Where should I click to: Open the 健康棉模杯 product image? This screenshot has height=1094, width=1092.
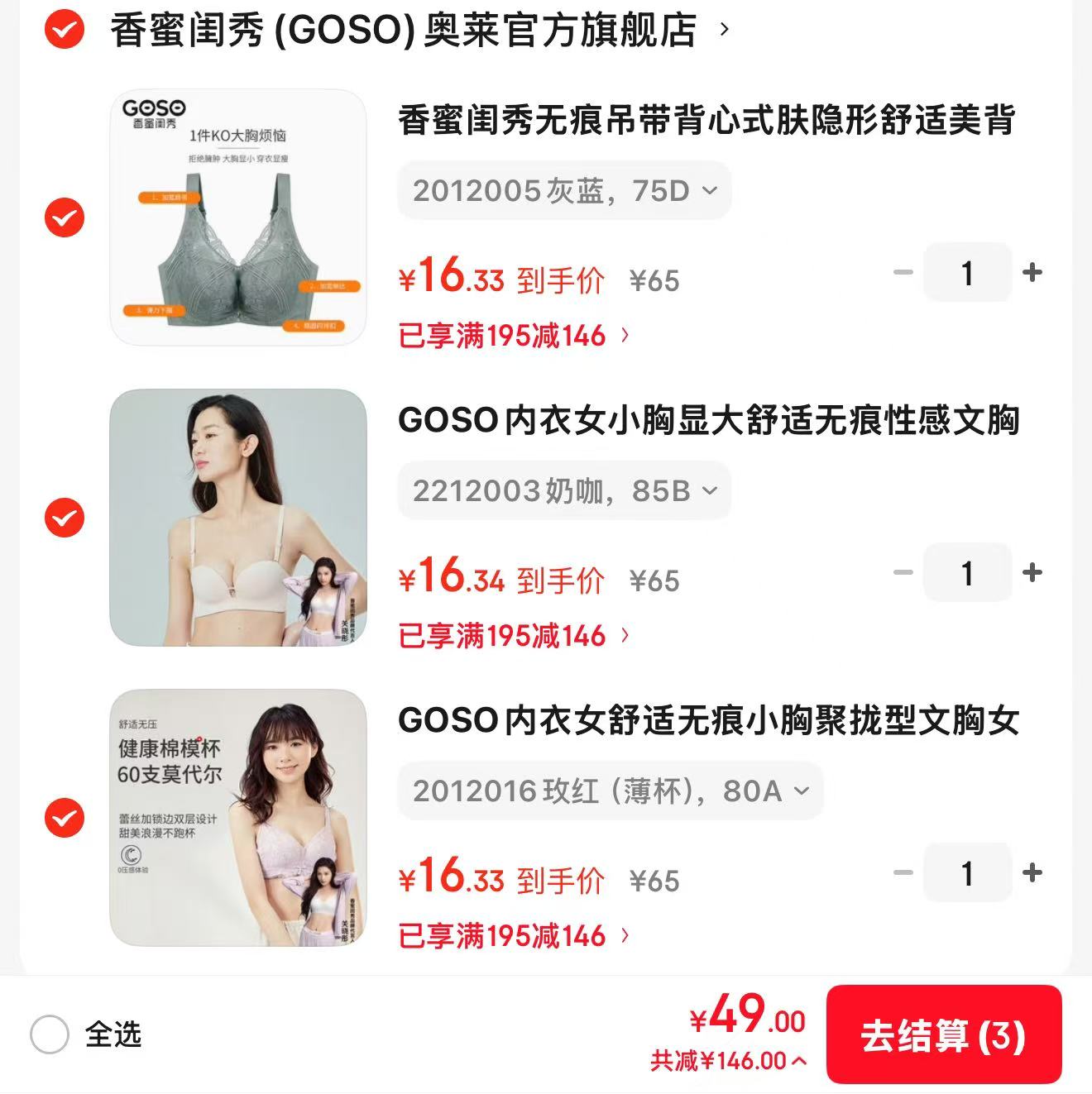[238, 818]
